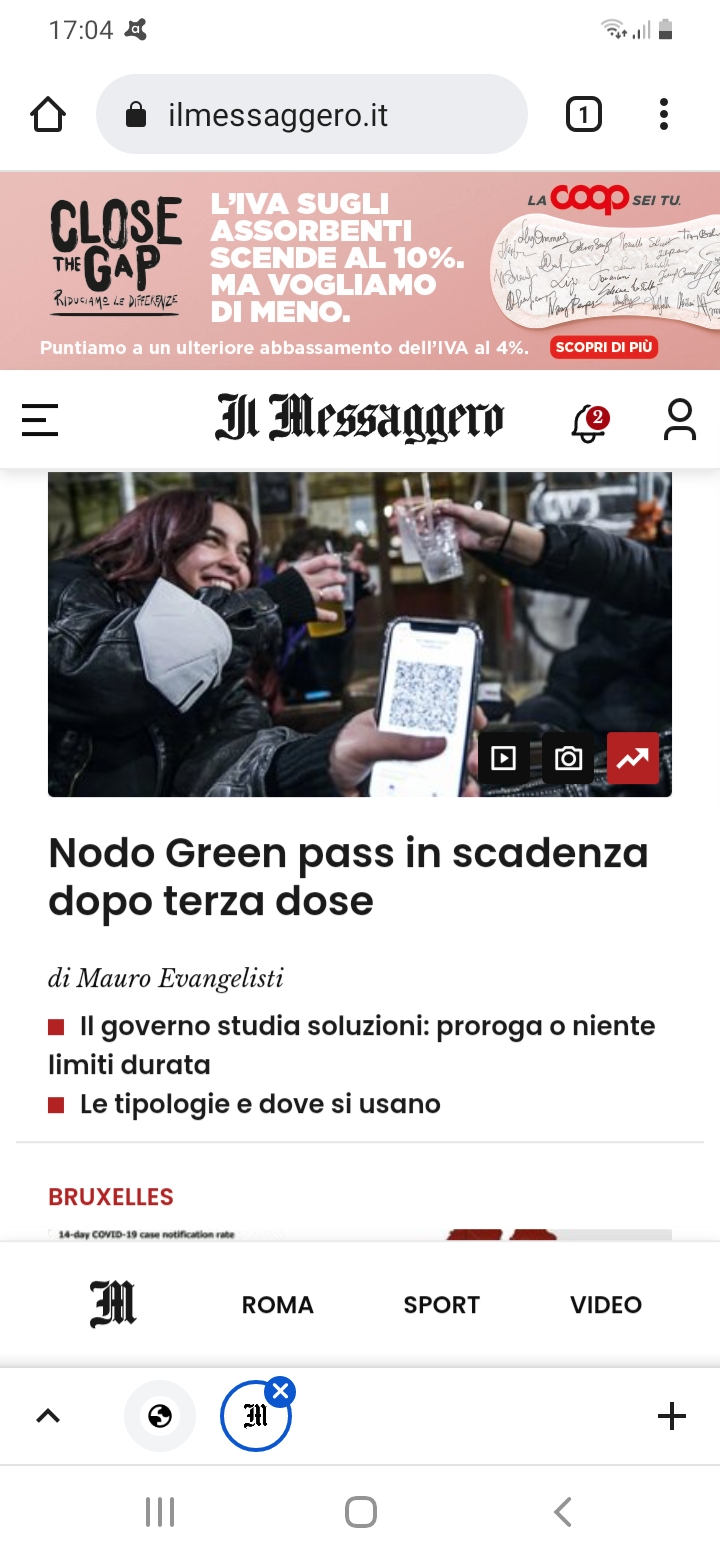
Task: Go to Il Messaggero home tab
Action: click(113, 1304)
